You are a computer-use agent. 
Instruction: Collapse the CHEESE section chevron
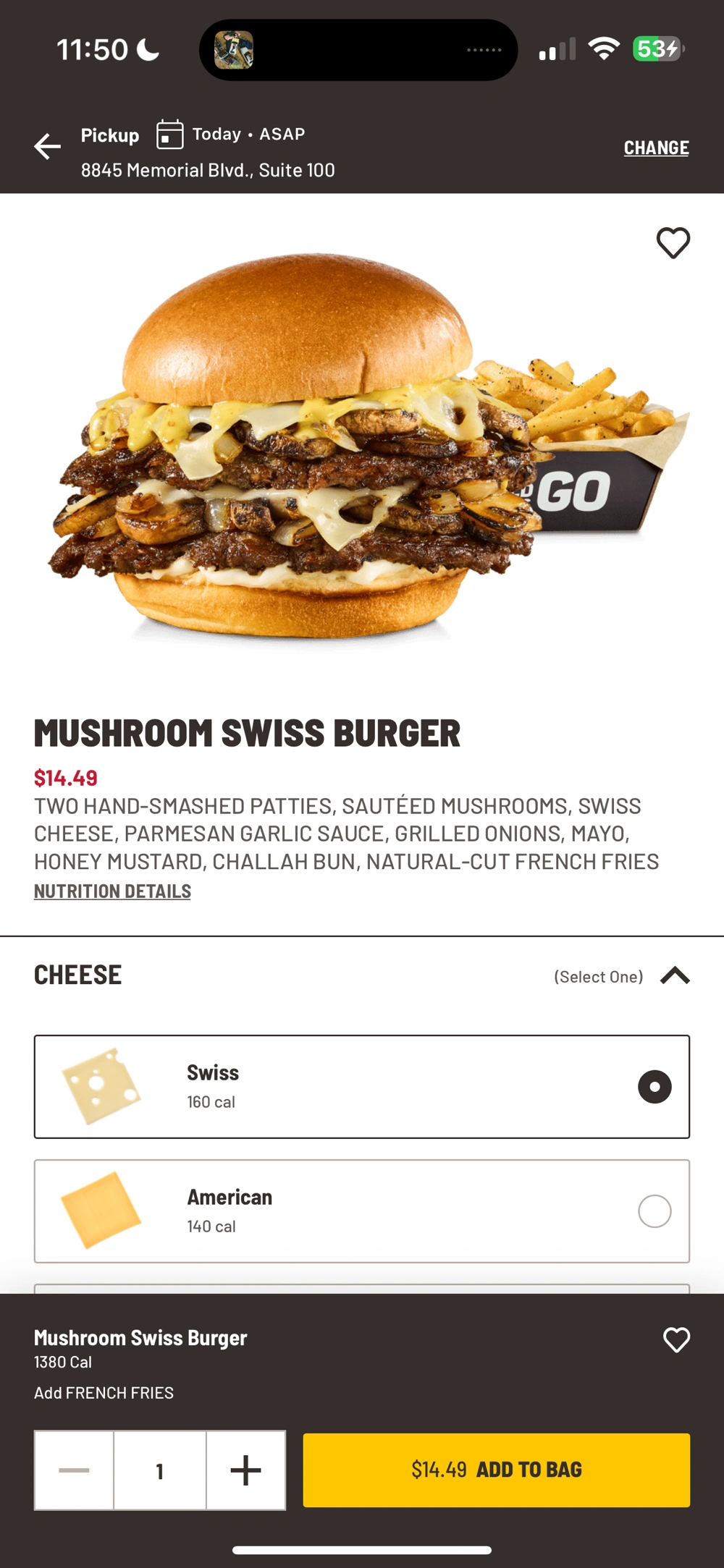click(x=675, y=975)
